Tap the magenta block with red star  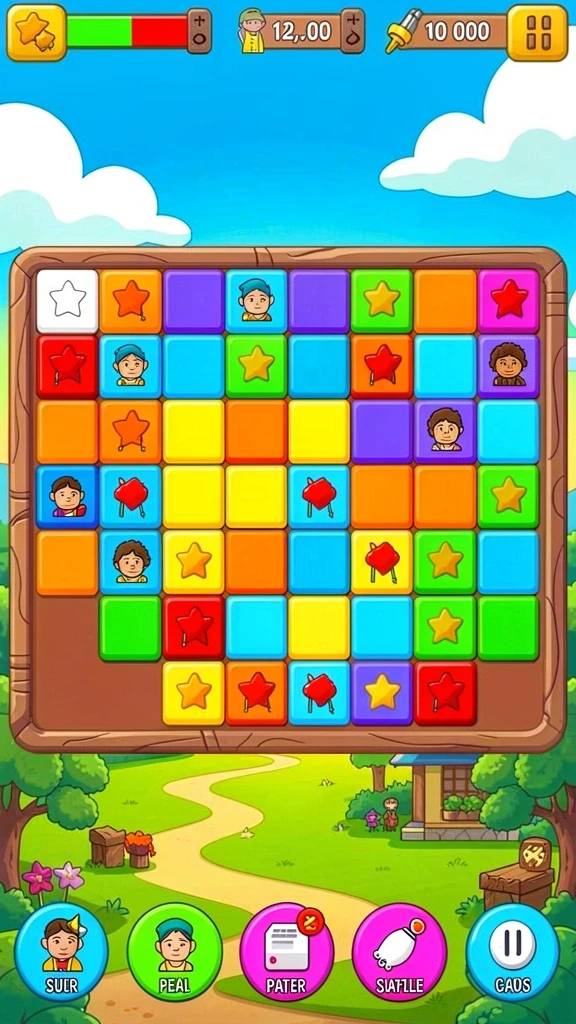tap(509, 301)
